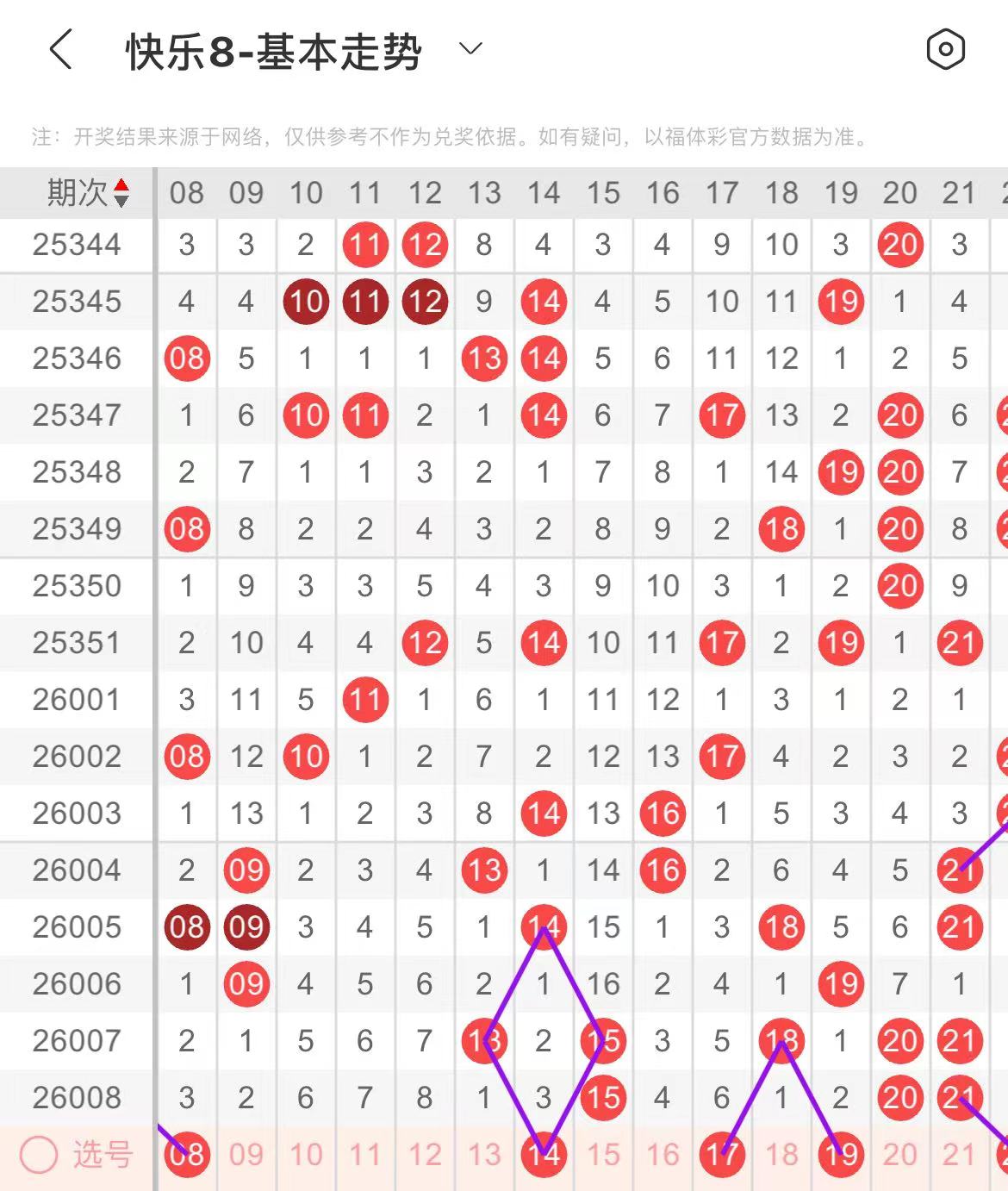This screenshot has width=1008, height=1191.
Task: Select number 15 in the 选号 row
Action: (x=603, y=1155)
